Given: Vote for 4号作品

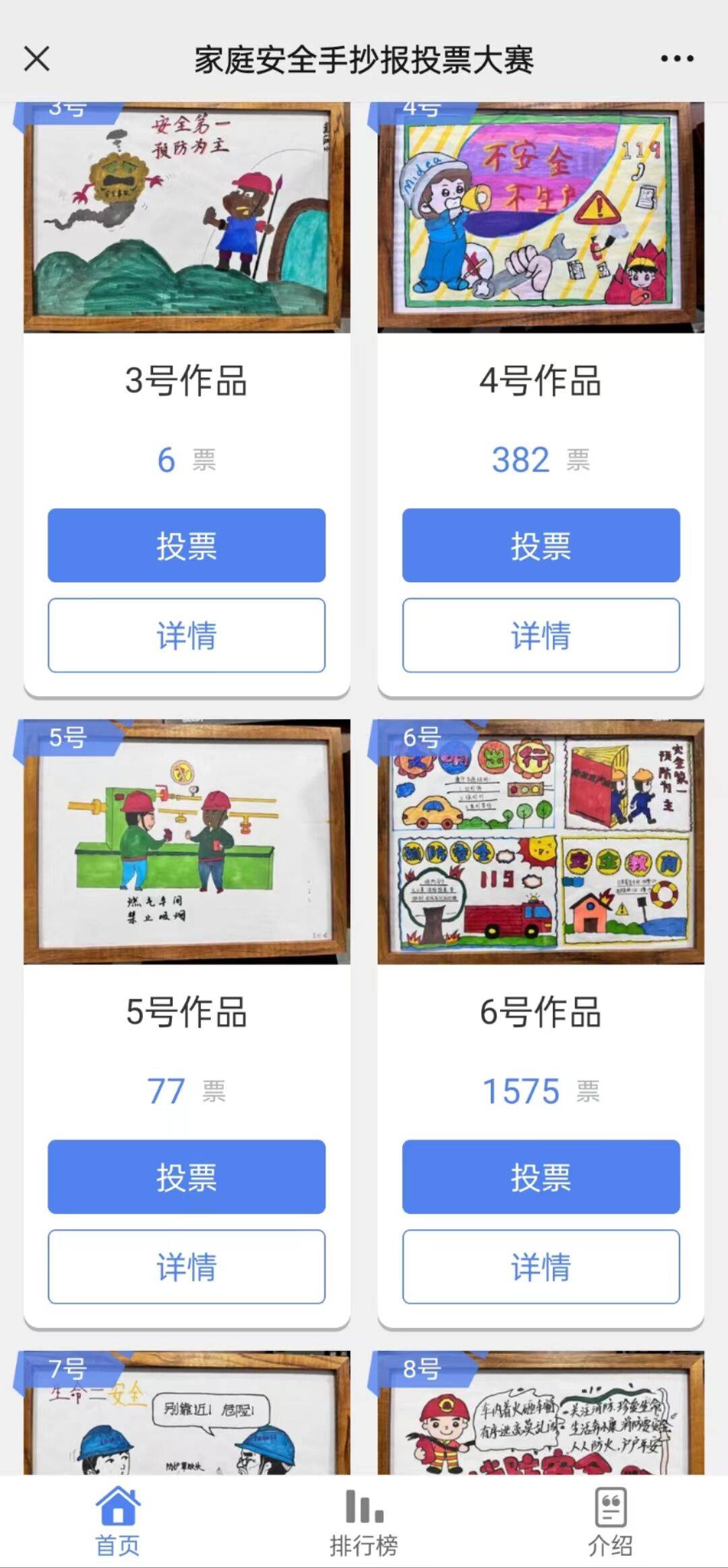Looking at the screenshot, I should pos(541,546).
